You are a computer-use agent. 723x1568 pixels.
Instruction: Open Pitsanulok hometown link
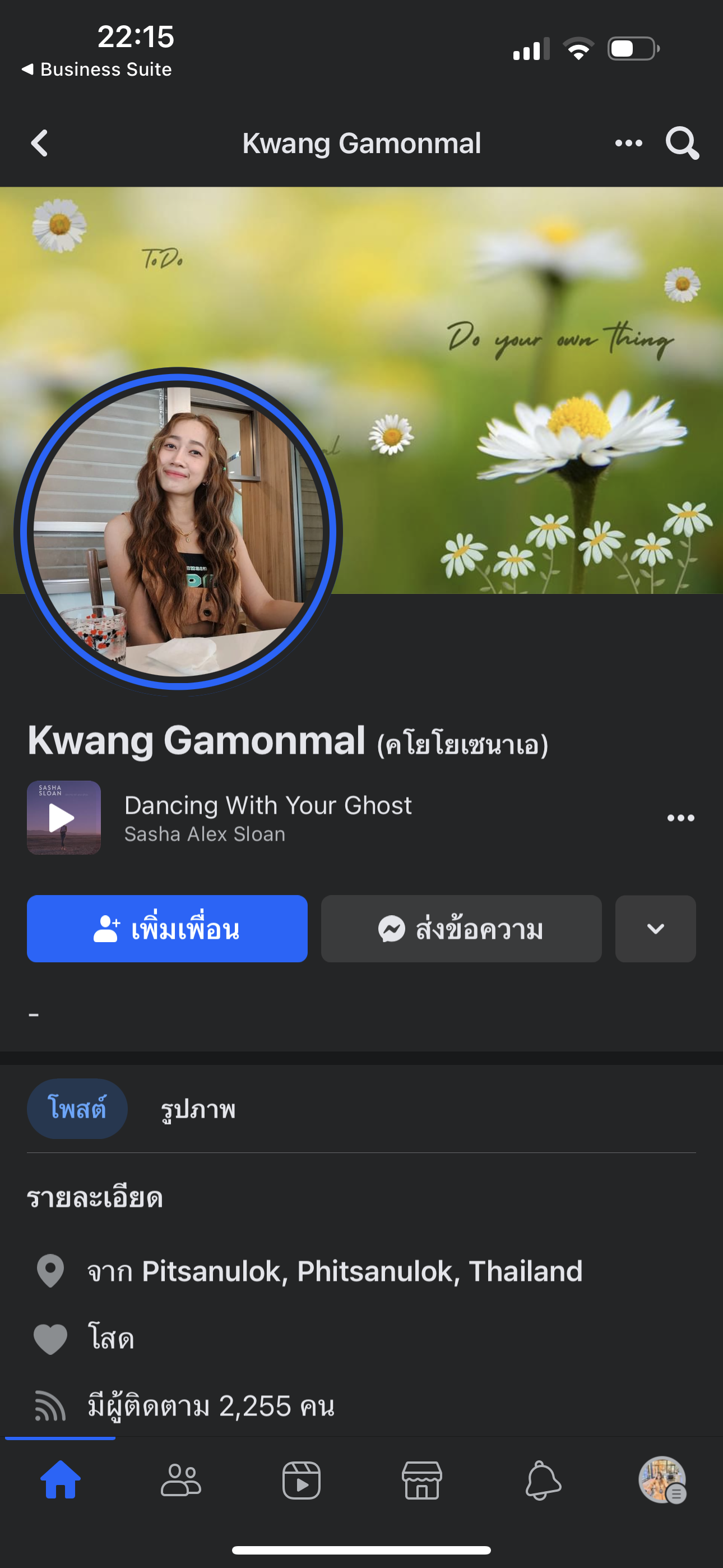tap(362, 1271)
